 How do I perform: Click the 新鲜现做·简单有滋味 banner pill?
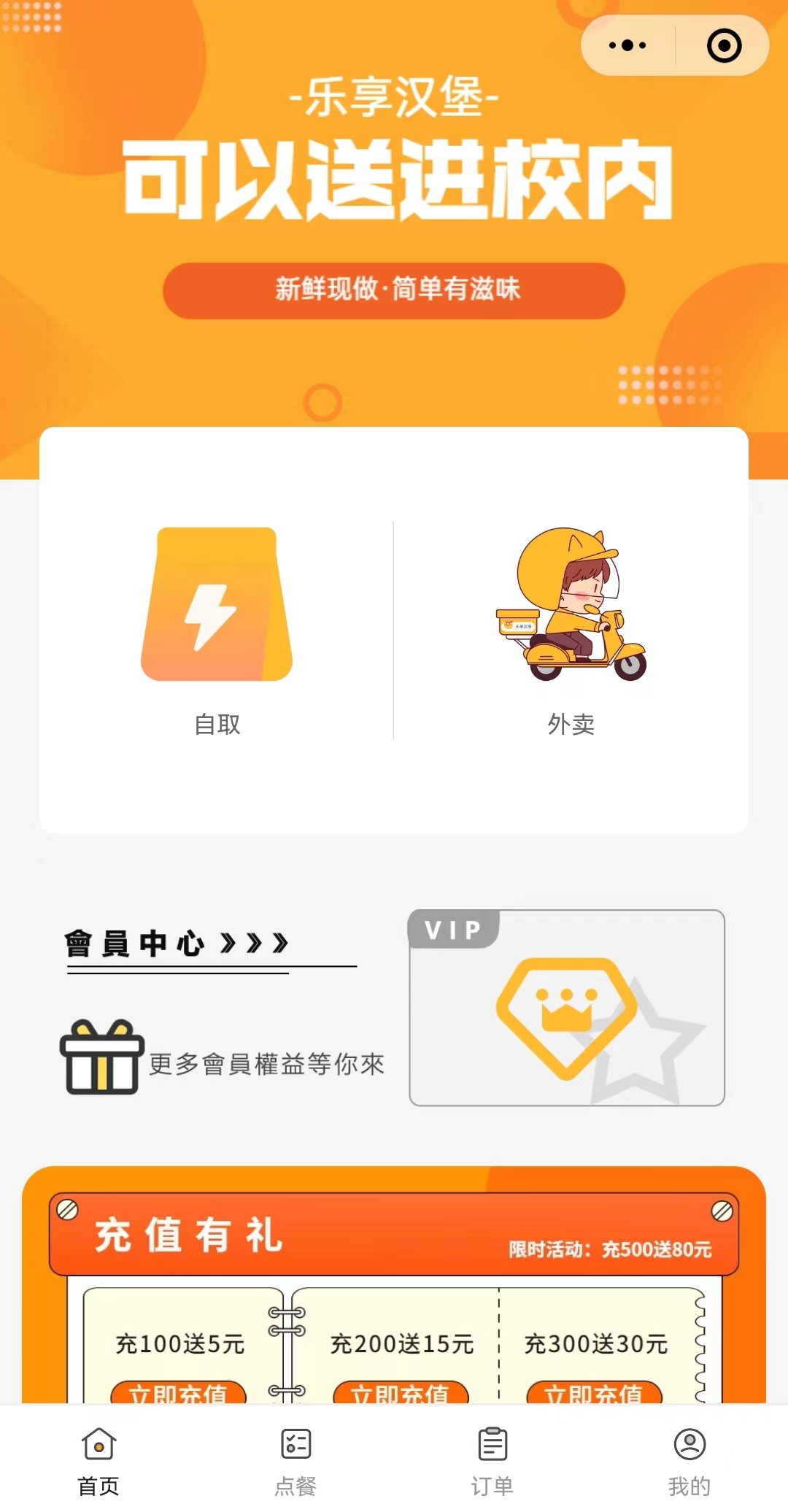(x=394, y=290)
